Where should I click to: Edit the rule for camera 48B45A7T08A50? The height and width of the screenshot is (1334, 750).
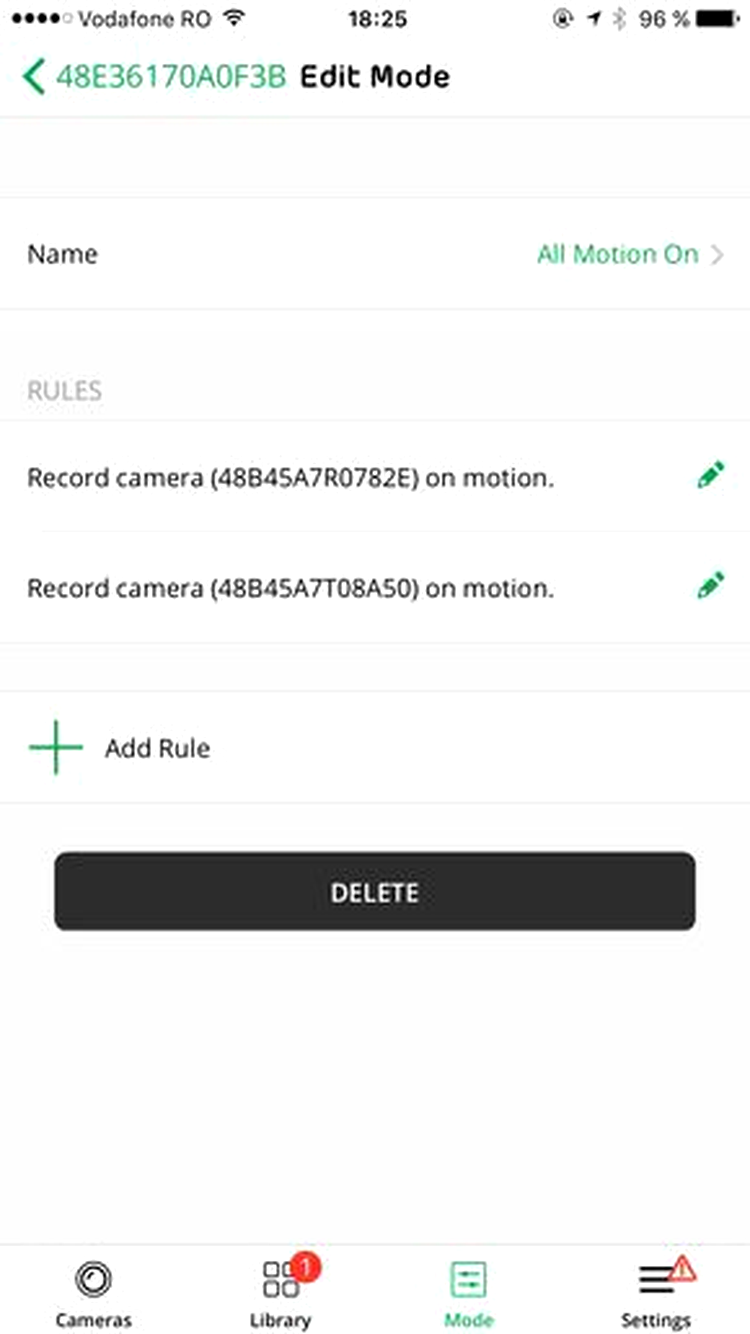coord(710,586)
